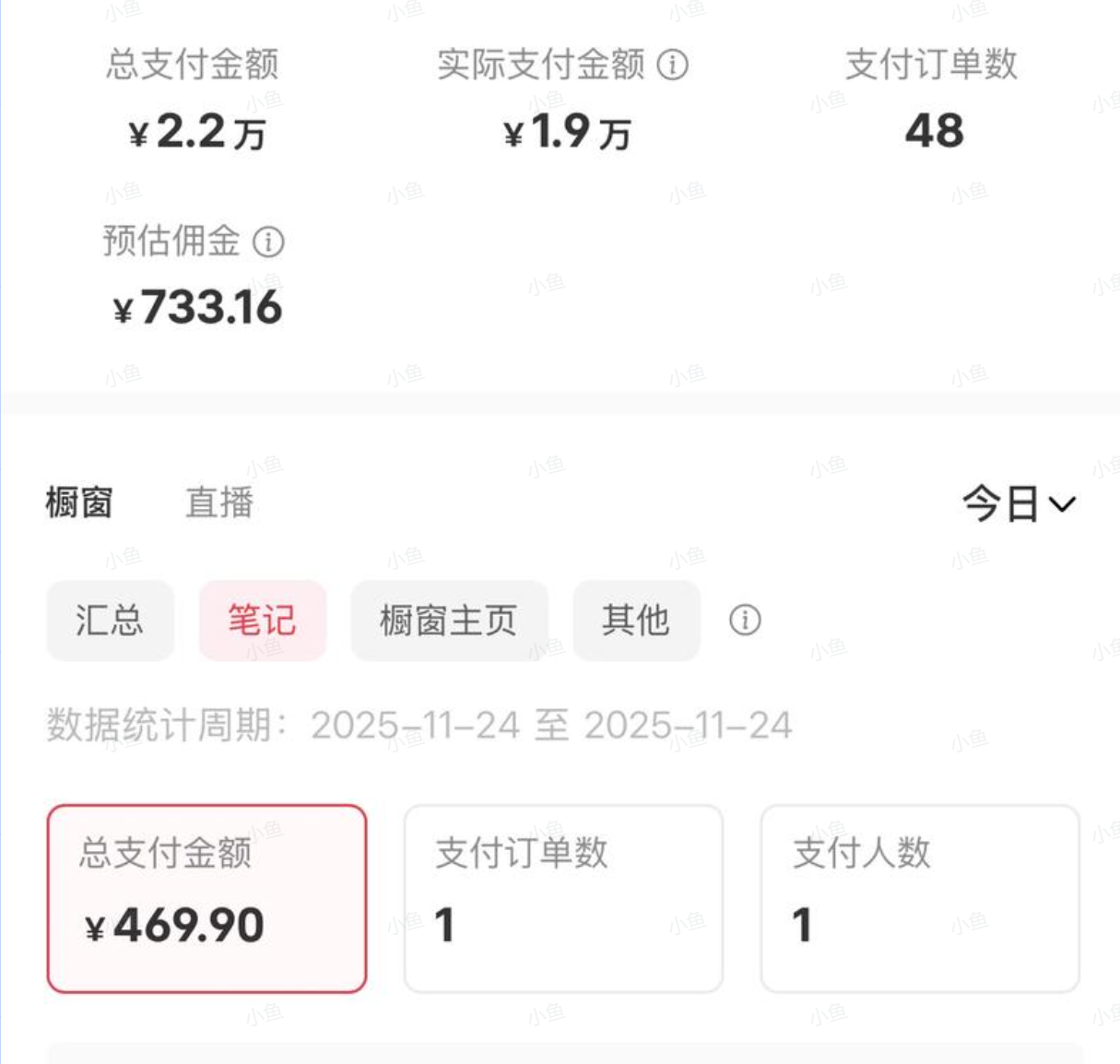Open the 今日 date range dropdown
This screenshot has height=1064, width=1120.
[x=1019, y=504]
